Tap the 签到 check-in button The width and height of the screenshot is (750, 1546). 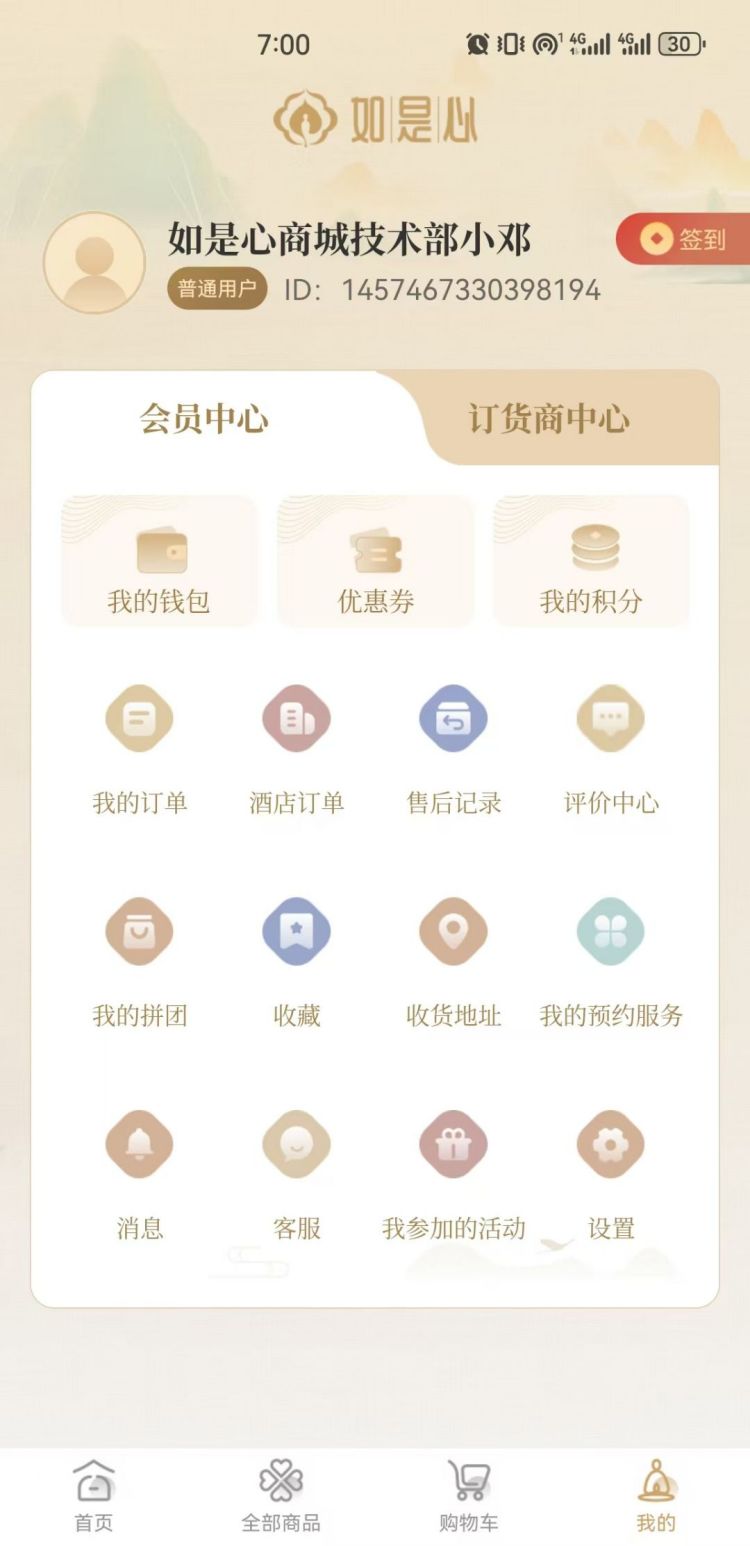point(684,240)
